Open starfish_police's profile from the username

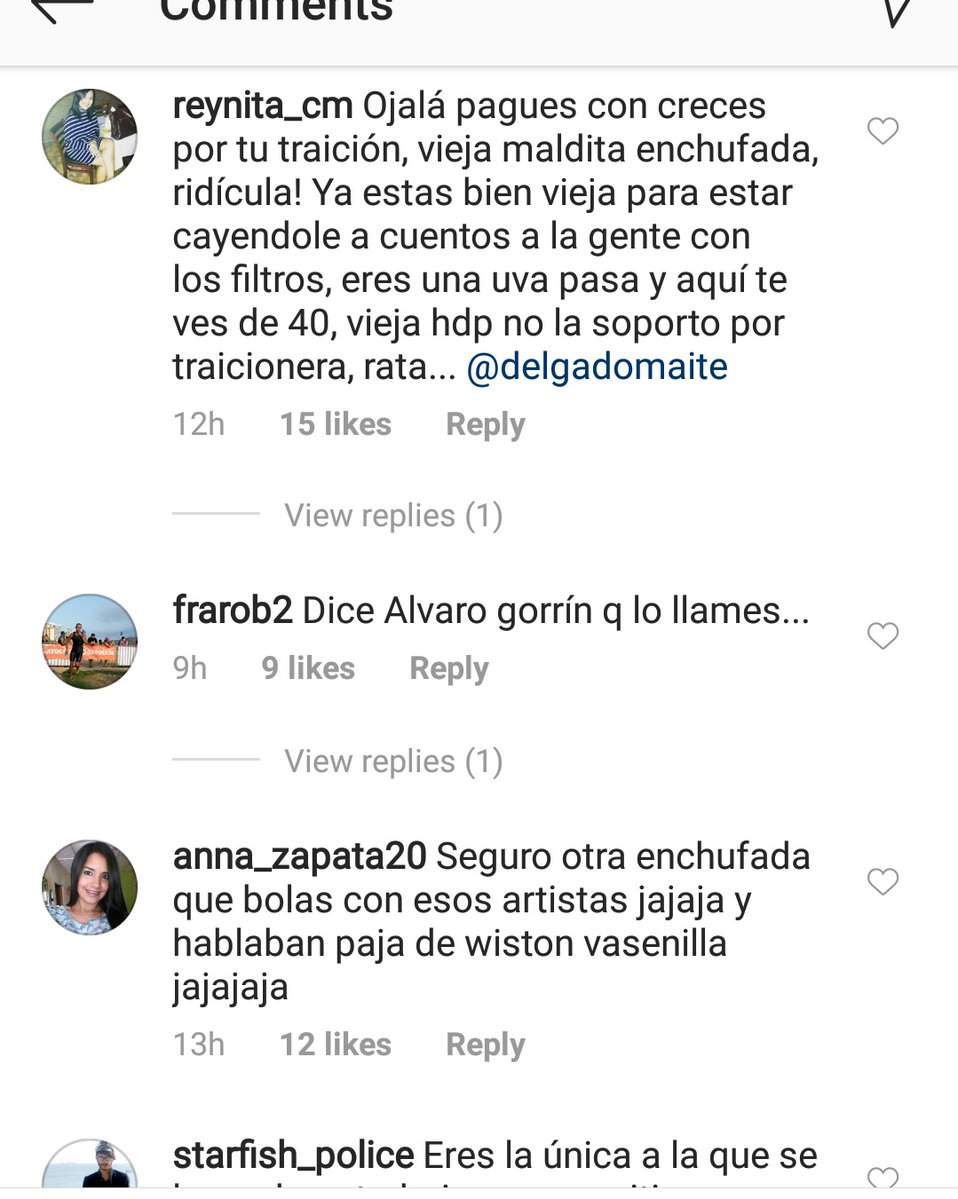(x=293, y=1156)
